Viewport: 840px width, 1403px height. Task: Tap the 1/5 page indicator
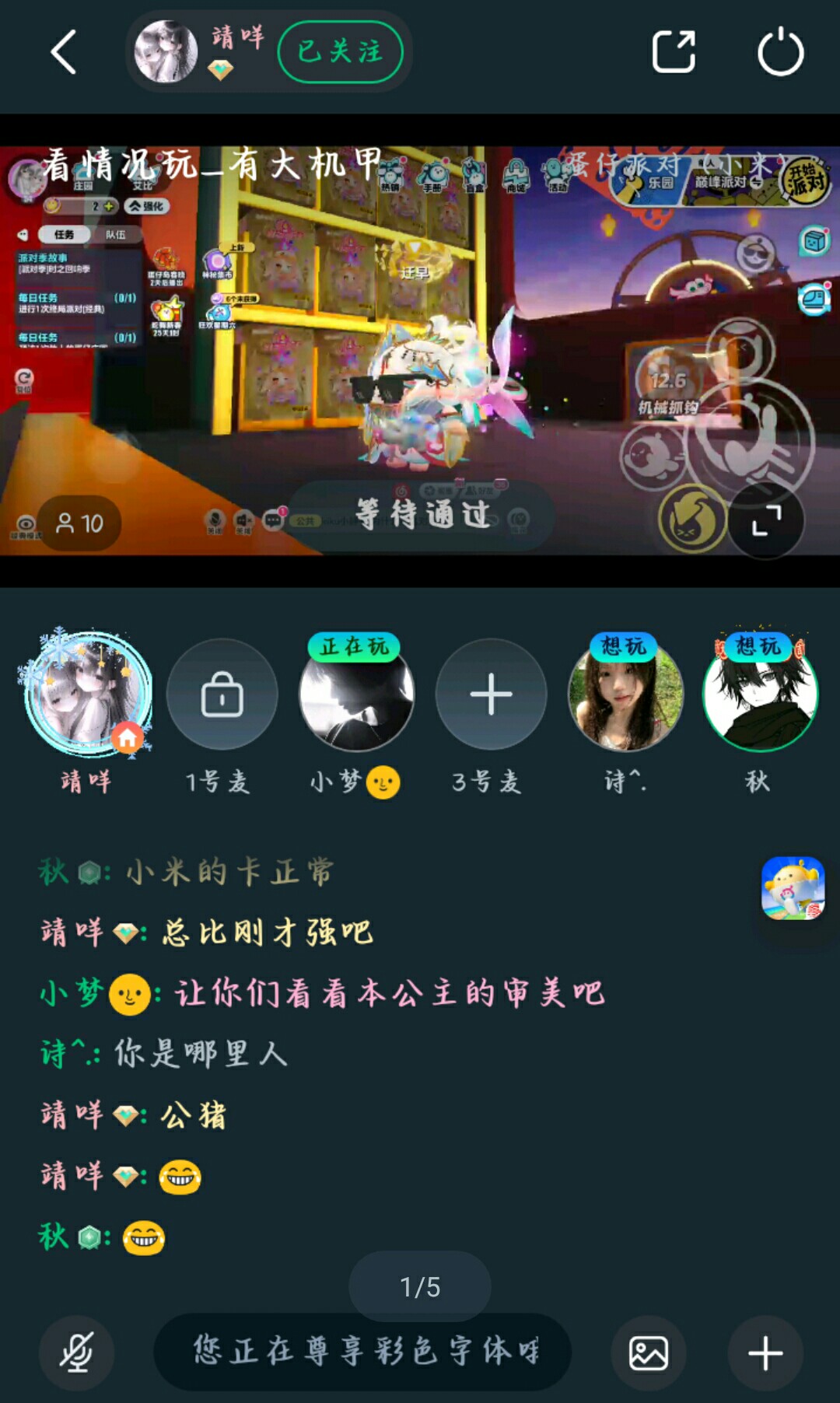pos(420,1287)
